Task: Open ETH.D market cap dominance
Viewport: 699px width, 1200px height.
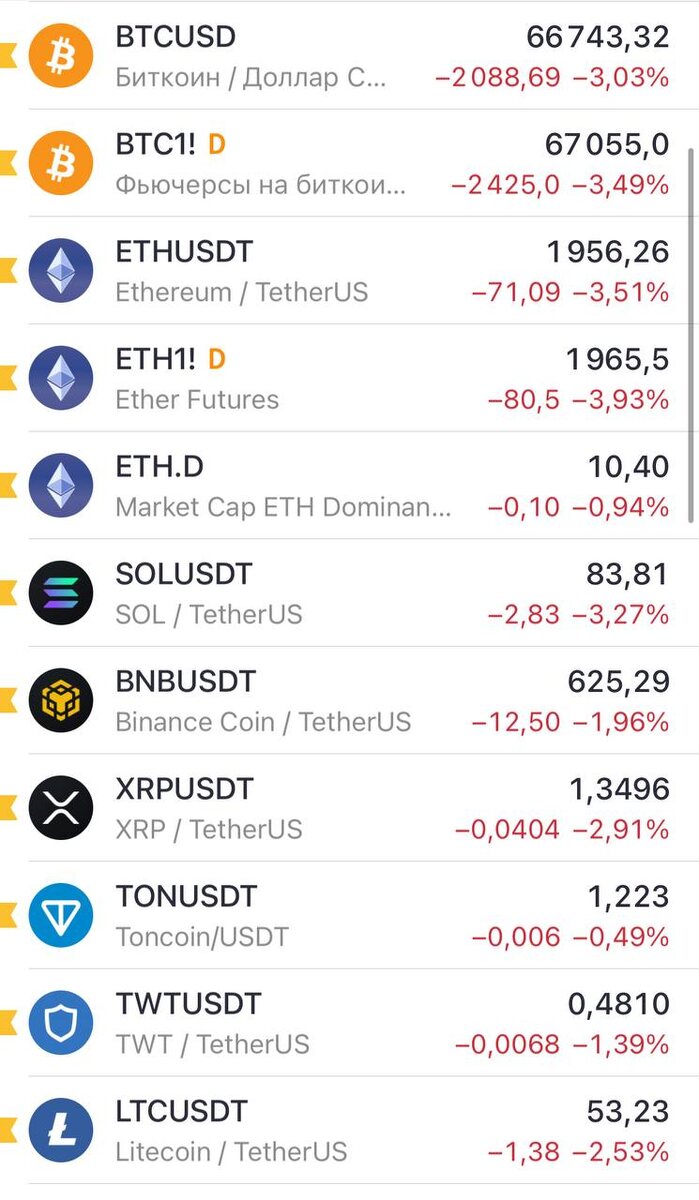Action: point(349,486)
